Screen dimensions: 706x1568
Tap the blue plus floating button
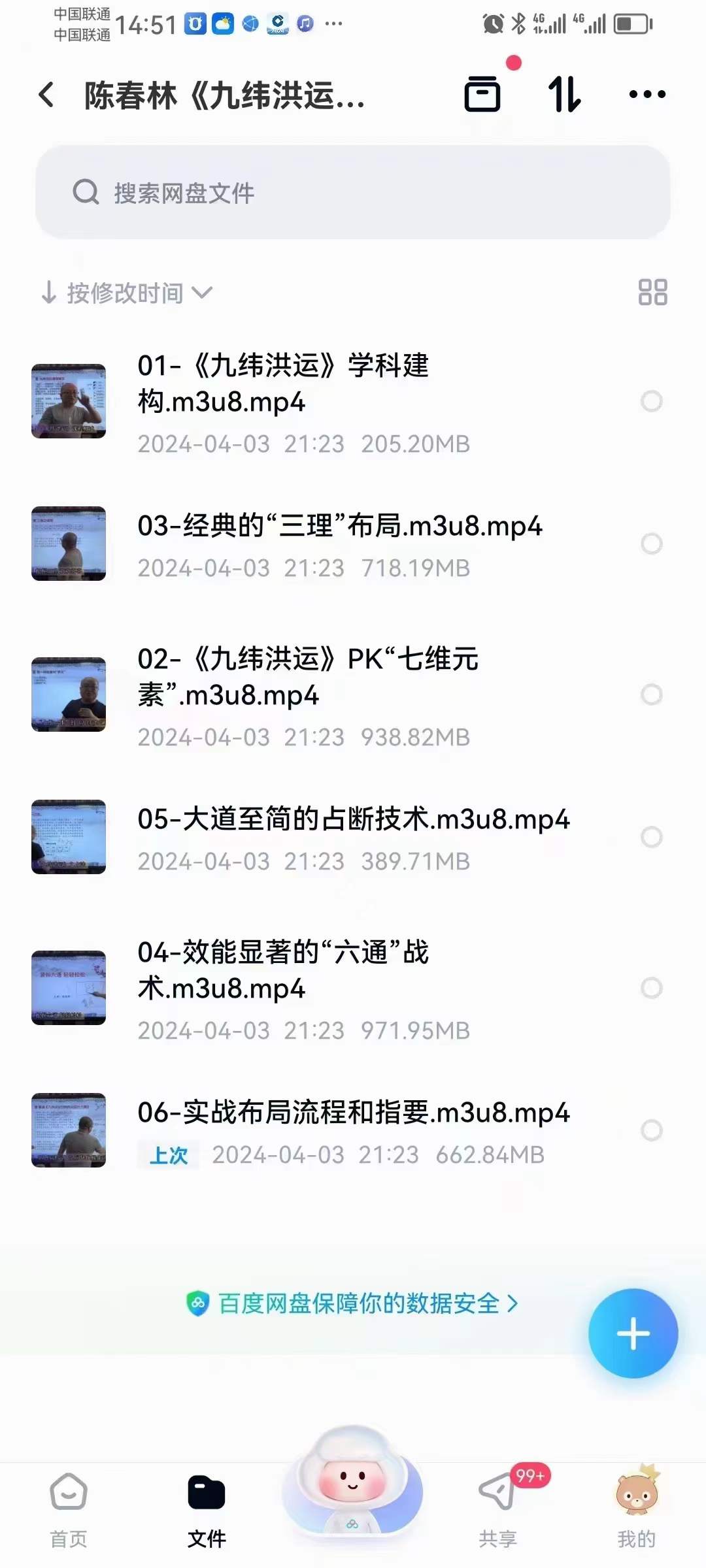(633, 1333)
